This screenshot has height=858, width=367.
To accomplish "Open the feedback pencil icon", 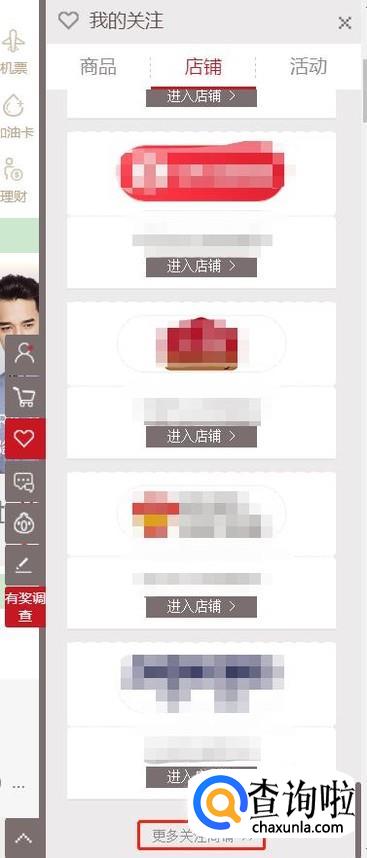I will [x=24, y=565].
